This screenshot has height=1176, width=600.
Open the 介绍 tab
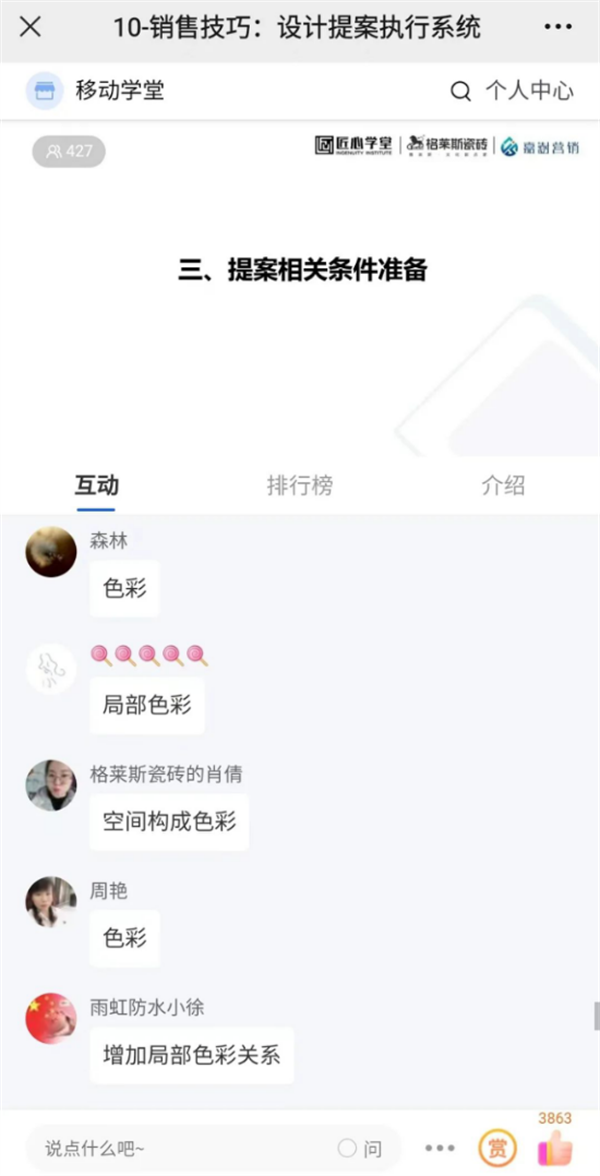[x=503, y=486]
